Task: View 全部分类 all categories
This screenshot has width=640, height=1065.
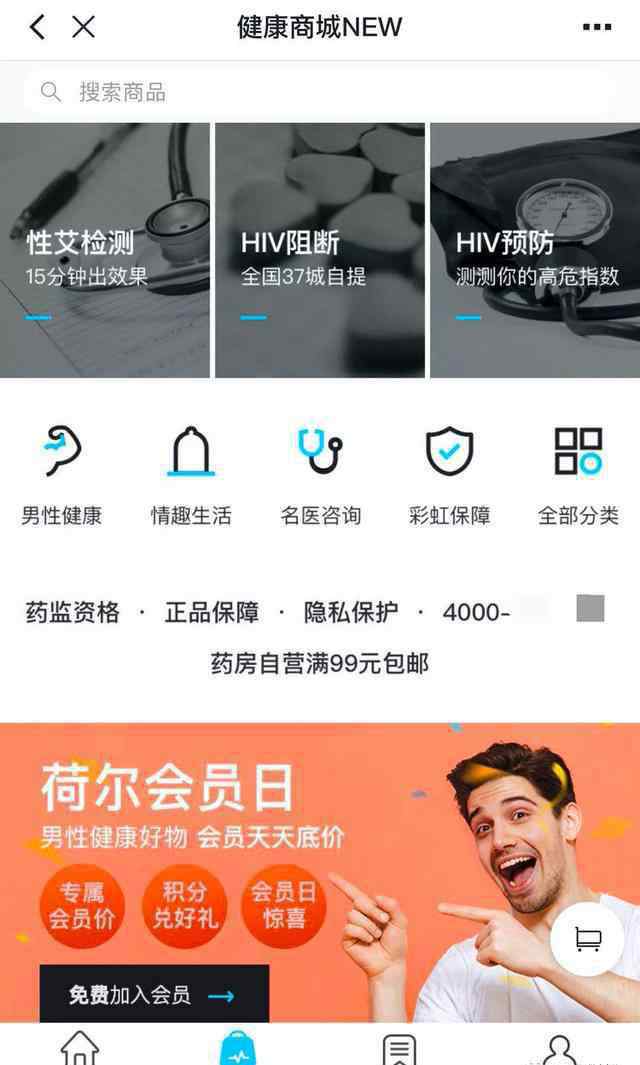Action: click(578, 476)
